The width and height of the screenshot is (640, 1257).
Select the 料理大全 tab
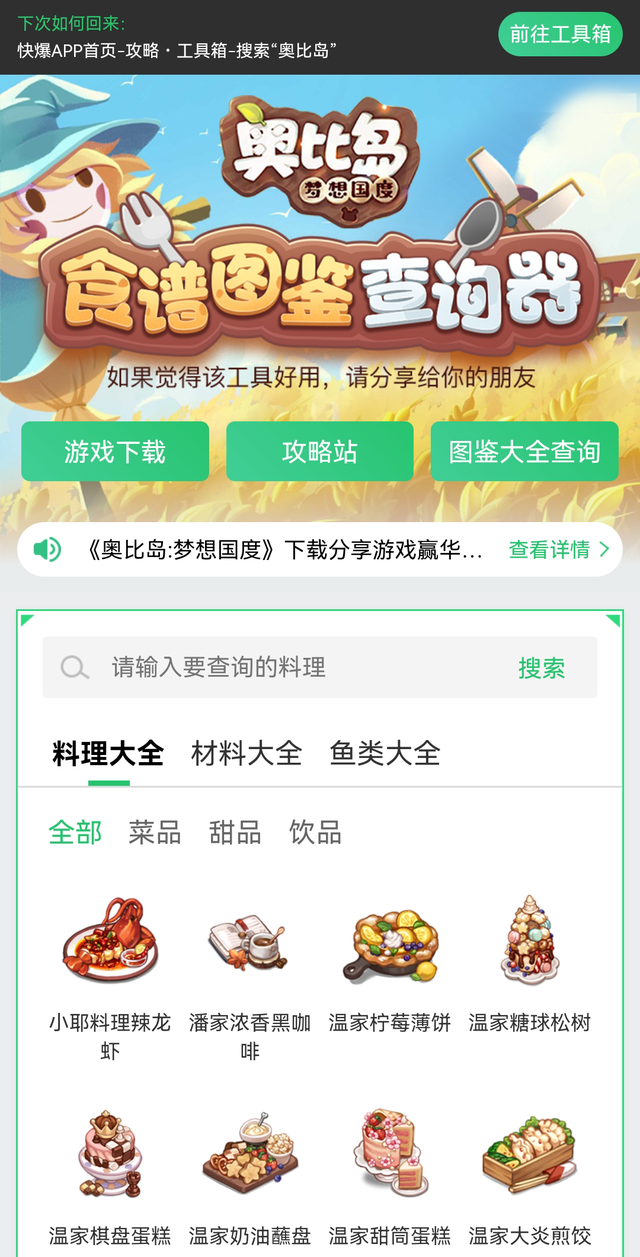tap(108, 753)
